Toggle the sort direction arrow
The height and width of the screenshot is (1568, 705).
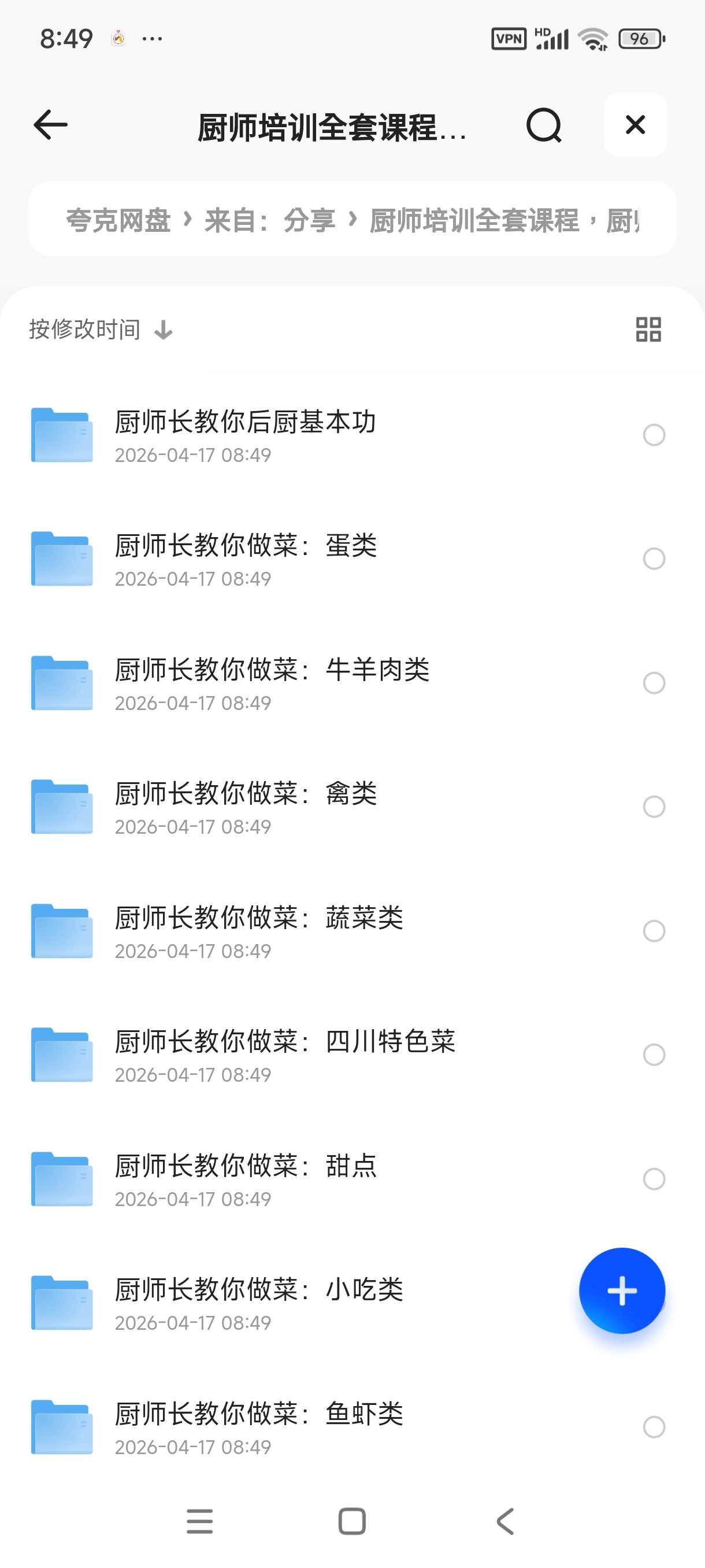(162, 330)
